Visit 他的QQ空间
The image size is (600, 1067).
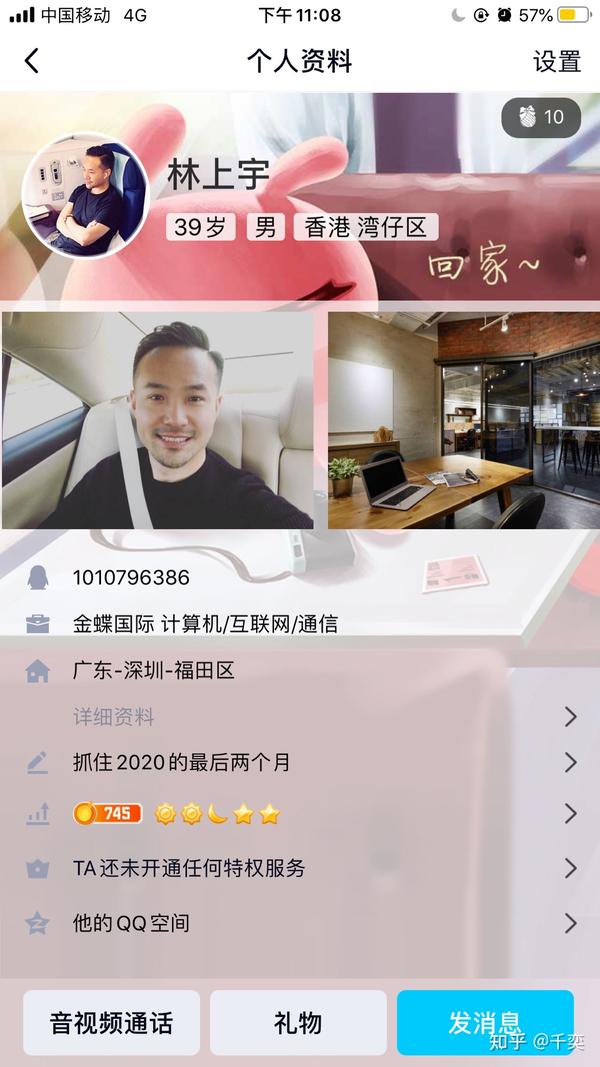click(300, 923)
